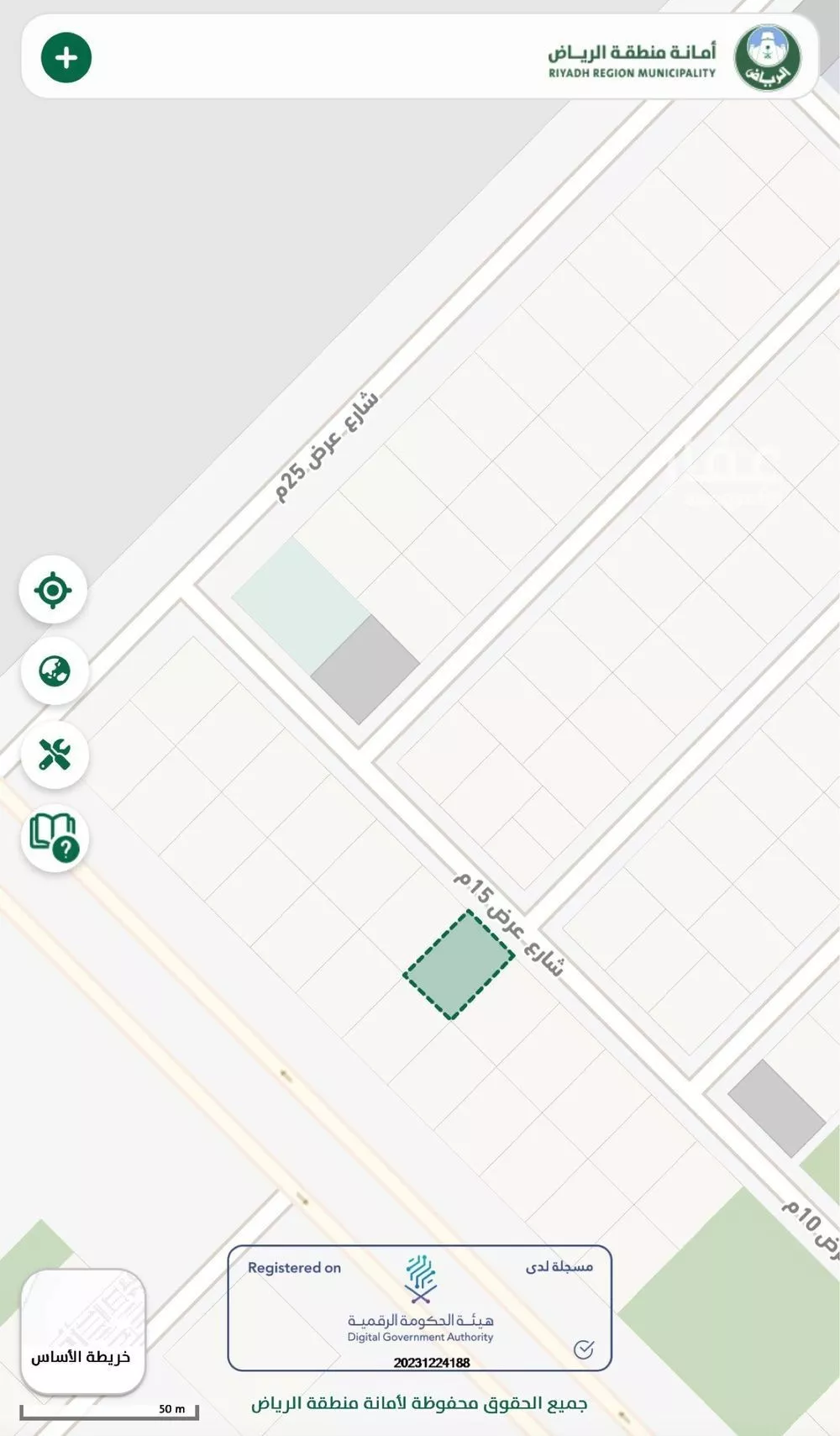Open the globe map view icon
840x1436 pixels.
coord(55,671)
